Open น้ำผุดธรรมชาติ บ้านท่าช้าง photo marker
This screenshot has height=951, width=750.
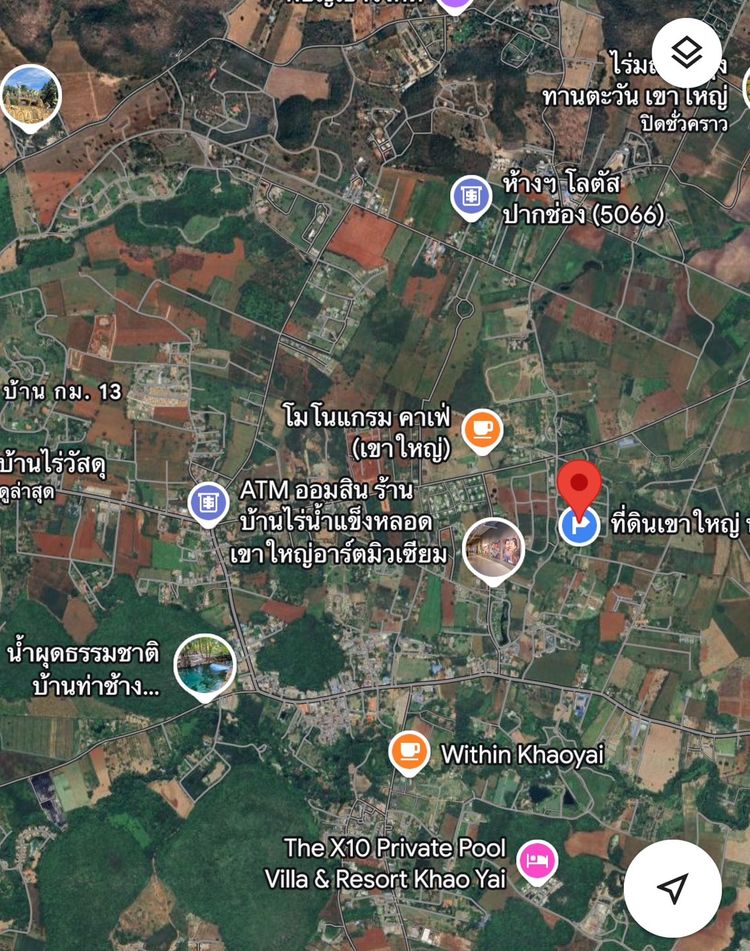point(205,665)
